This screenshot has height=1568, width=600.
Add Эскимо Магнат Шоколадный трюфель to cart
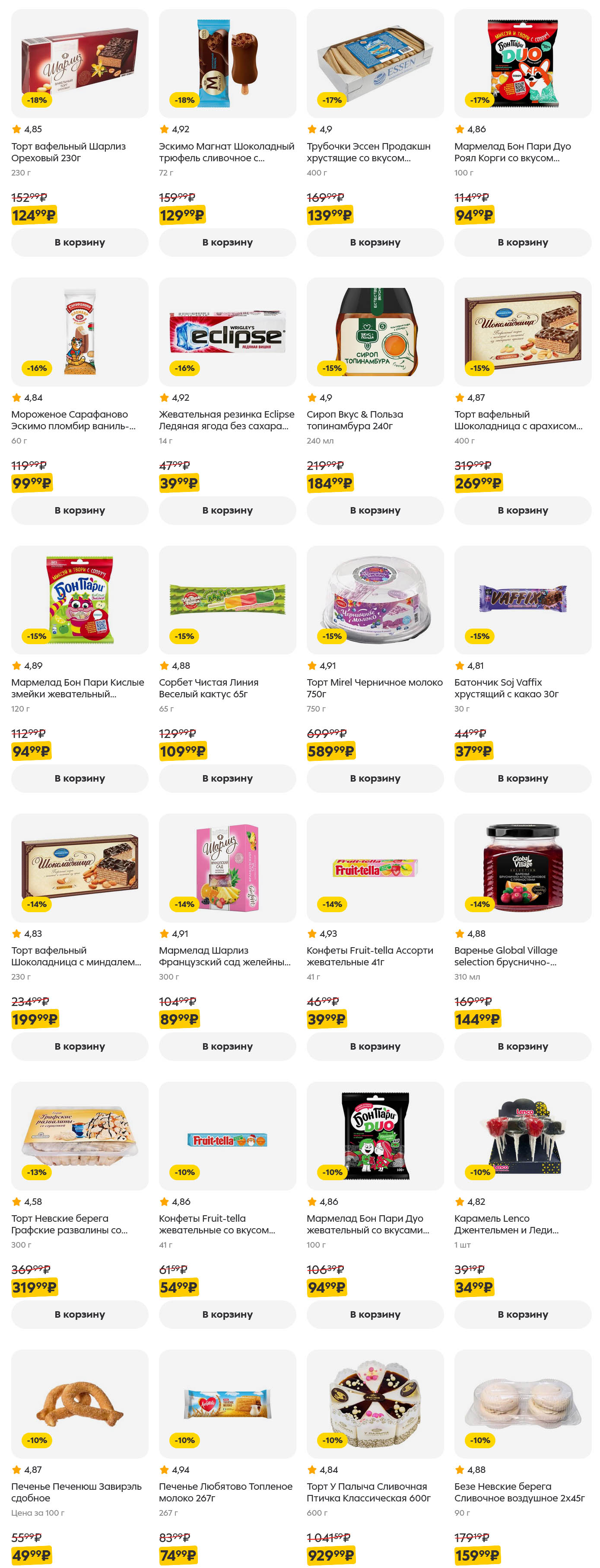pyautogui.click(x=227, y=242)
